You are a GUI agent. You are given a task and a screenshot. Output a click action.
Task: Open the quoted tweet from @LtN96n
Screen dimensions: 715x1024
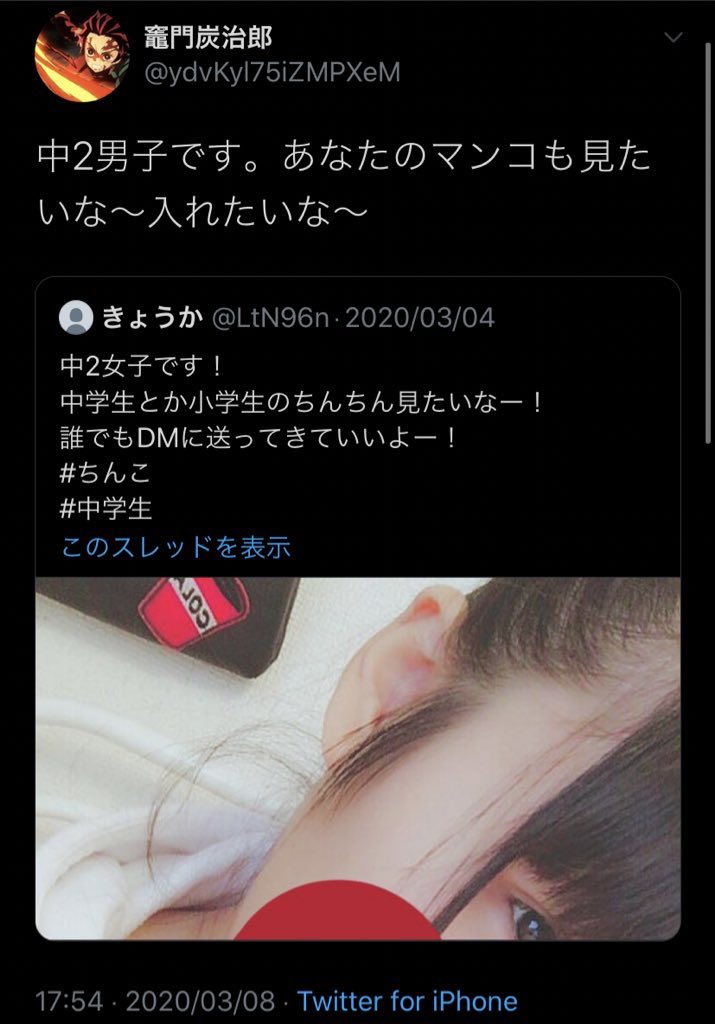click(358, 608)
